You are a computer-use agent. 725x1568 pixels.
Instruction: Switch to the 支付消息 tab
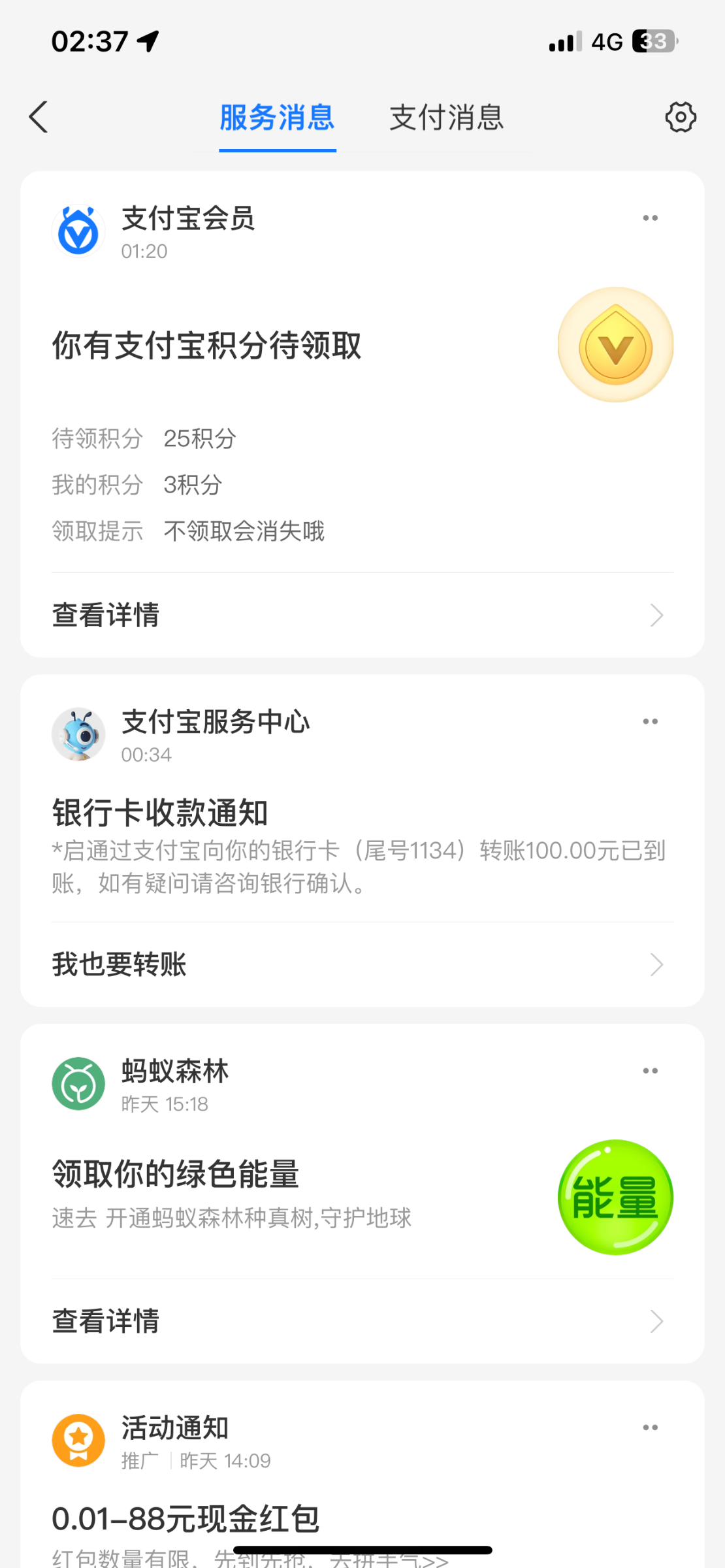tap(447, 118)
